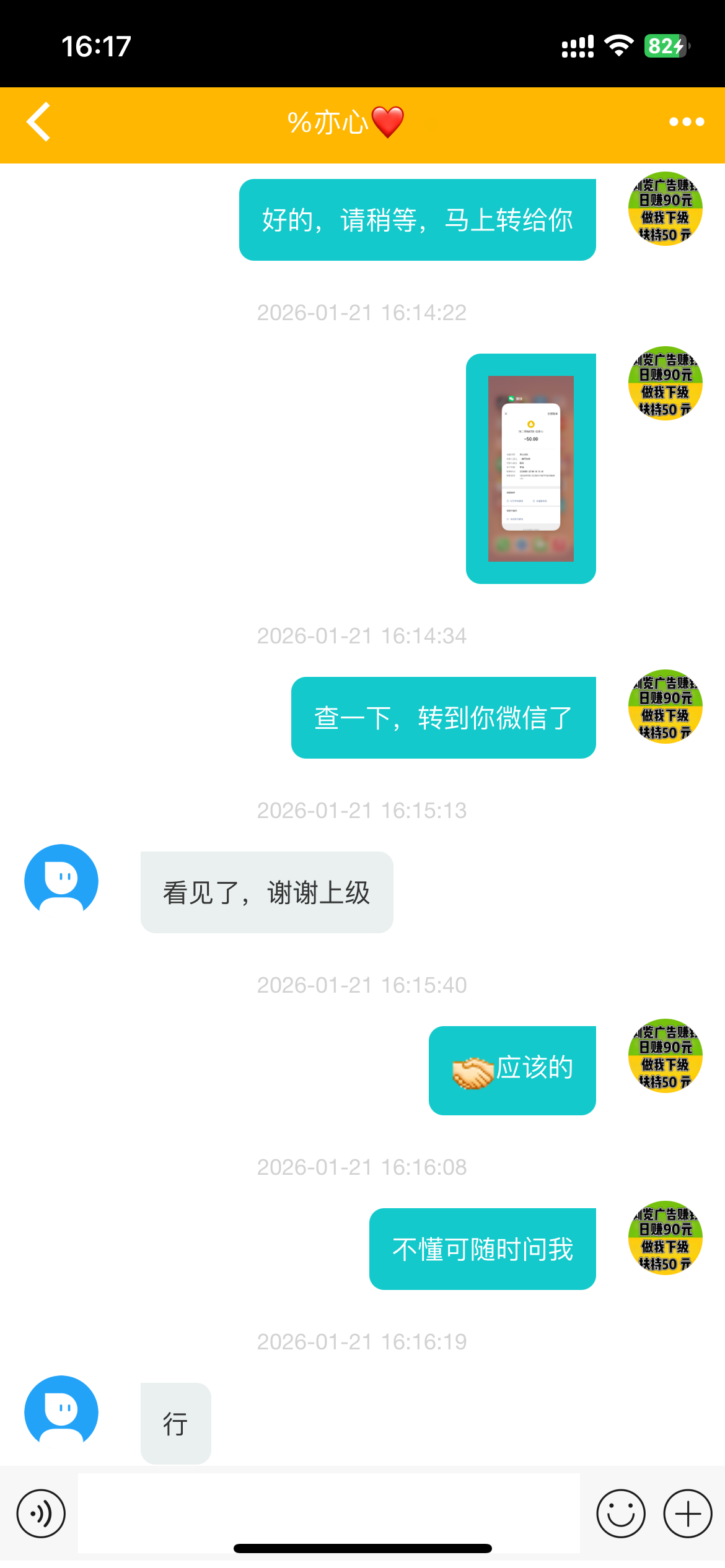This screenshot has width=725, height=1568.
Task: Open attachment options with the plus icon
Action: click(x=684, y=1514)
